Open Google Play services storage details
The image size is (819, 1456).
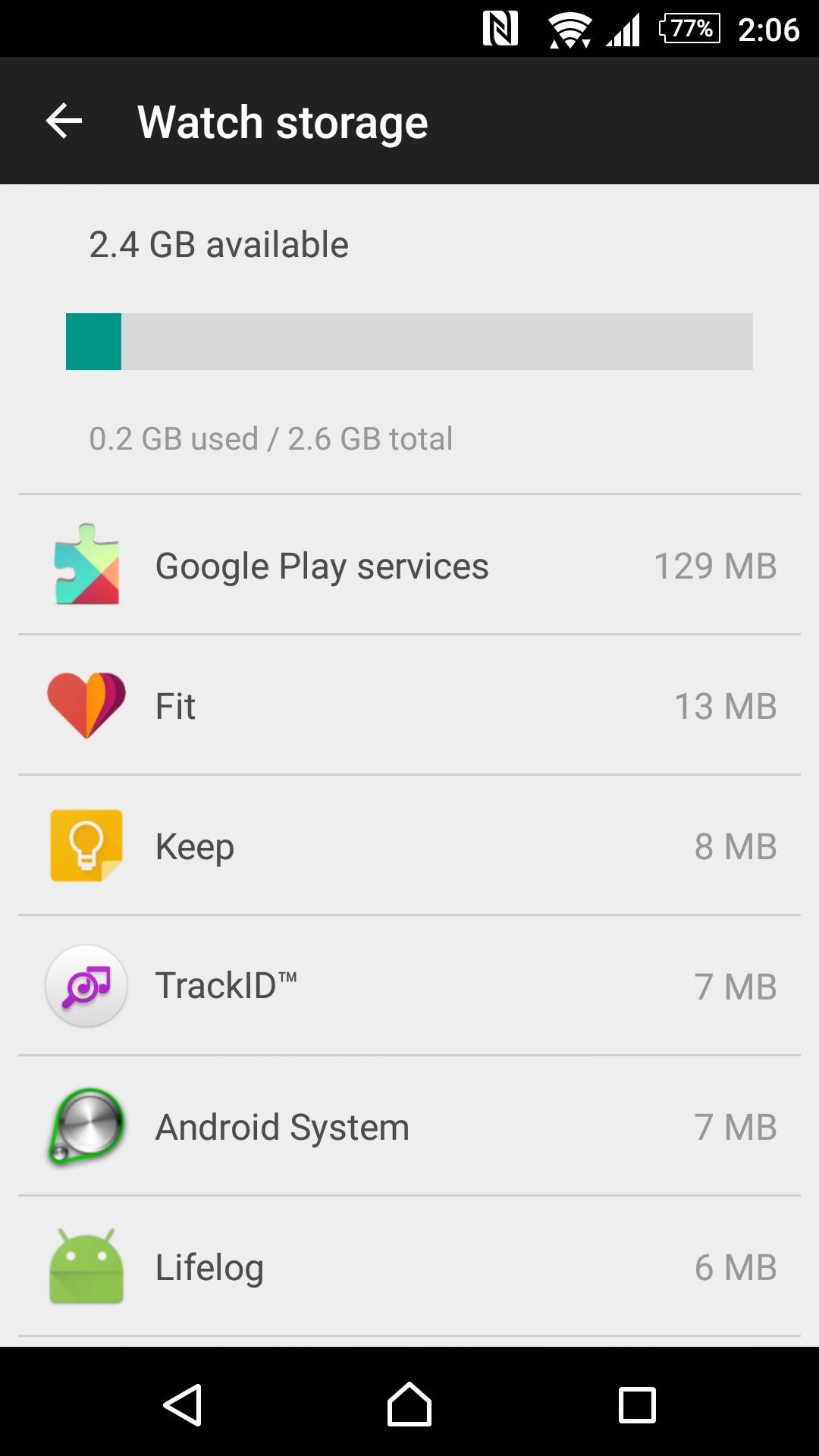coord(409,566)
